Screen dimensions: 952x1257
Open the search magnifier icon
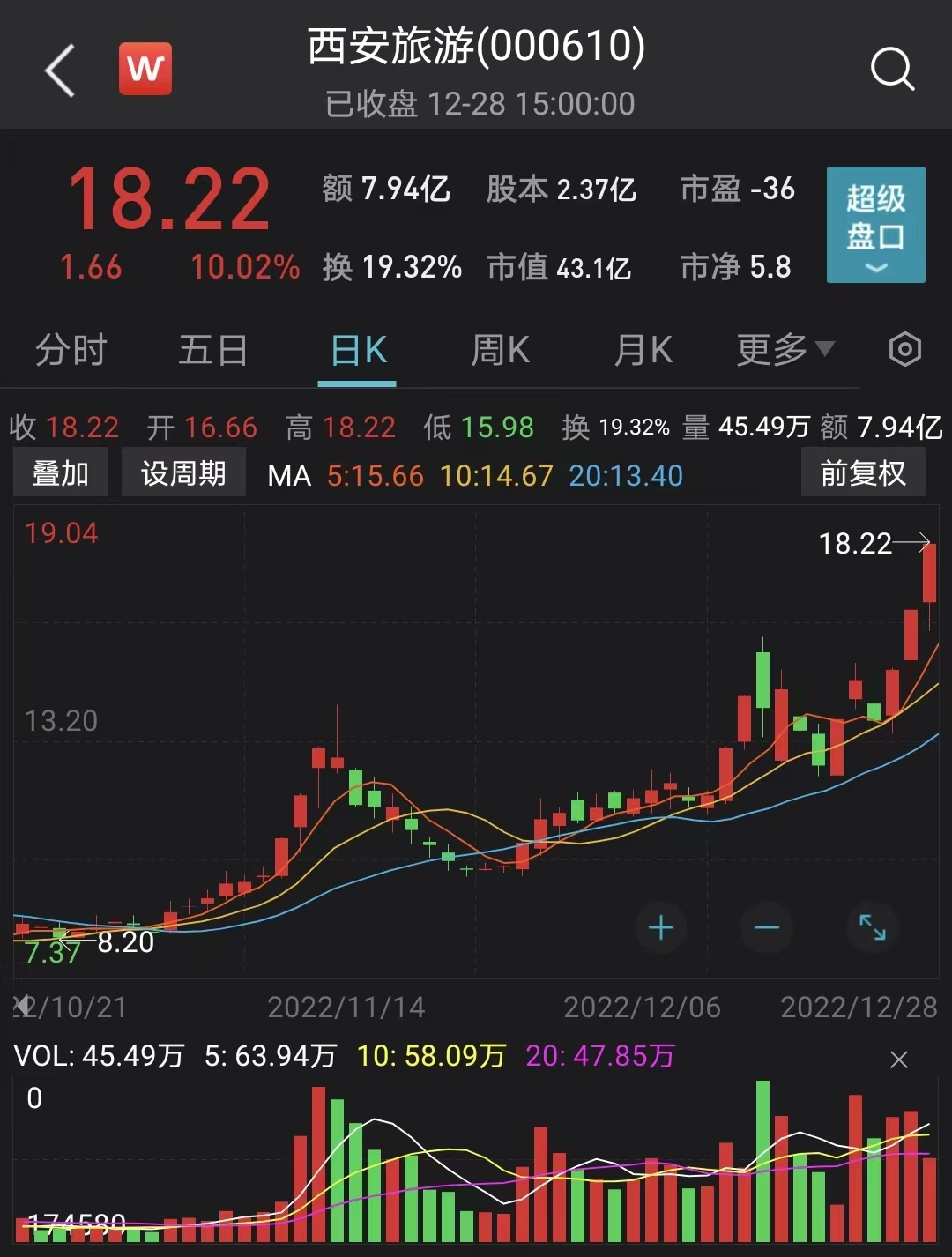tap(892, 69)
